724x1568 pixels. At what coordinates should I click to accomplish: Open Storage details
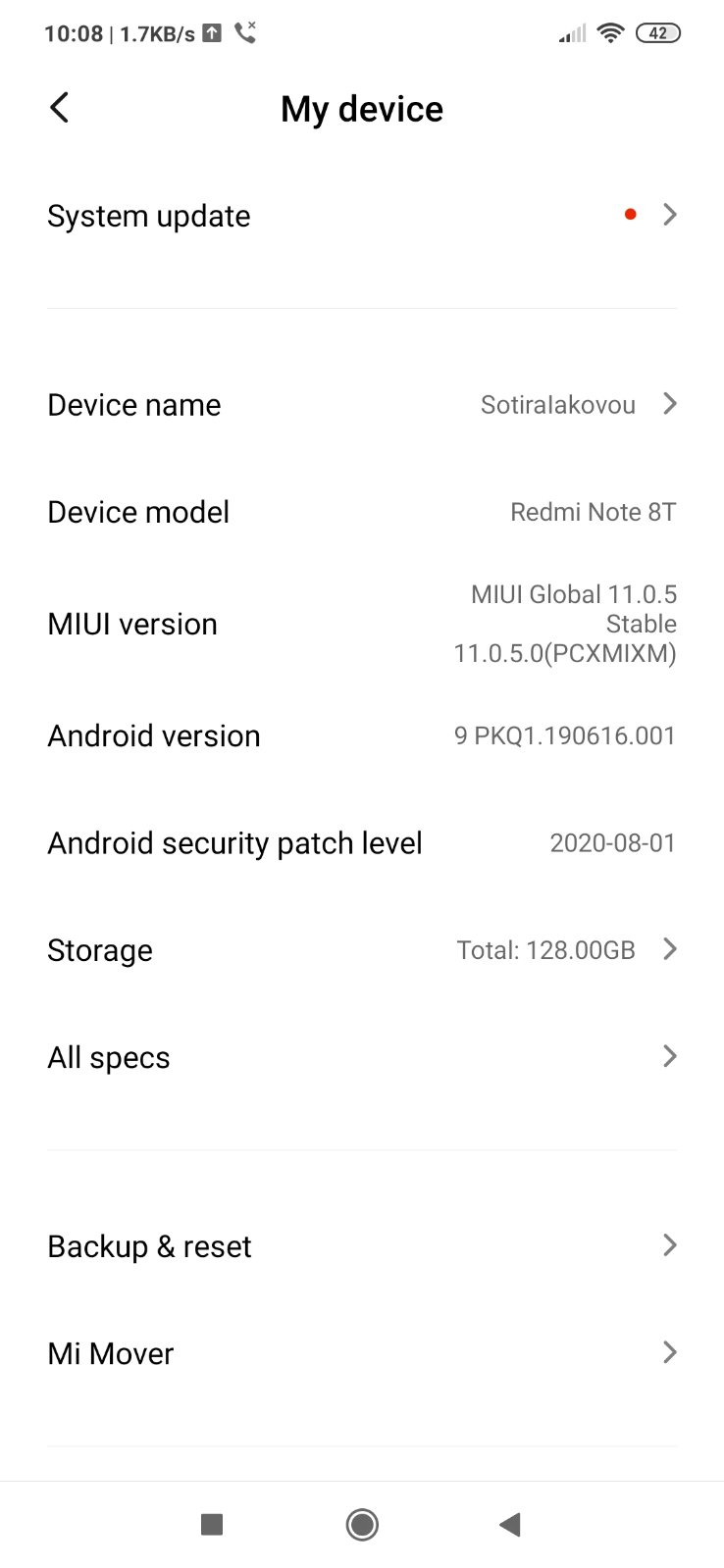(x=361, y=950)
